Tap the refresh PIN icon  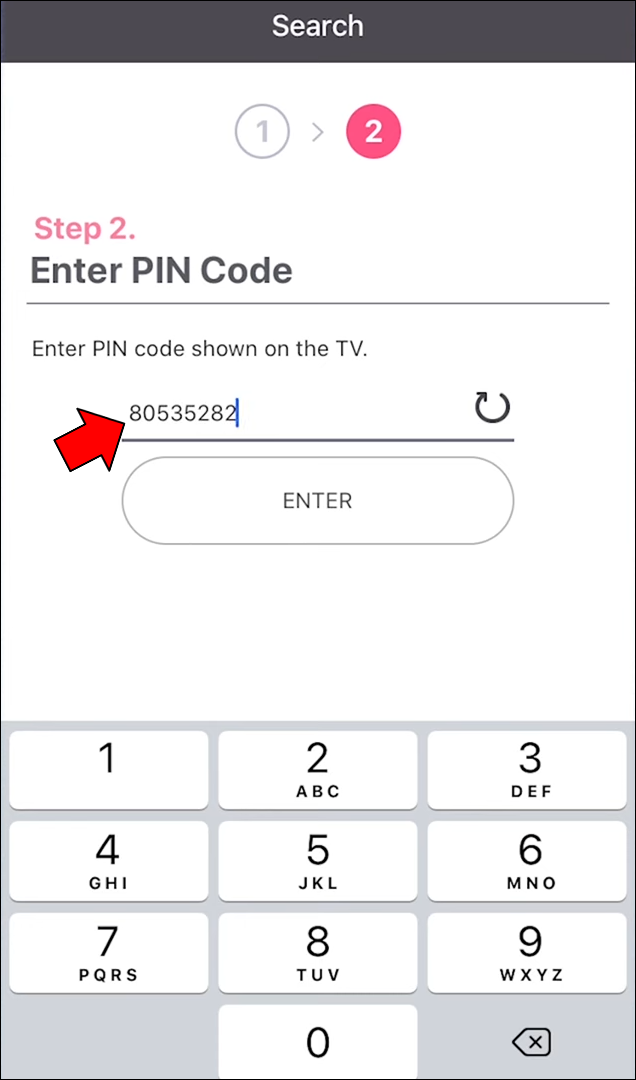492,407
